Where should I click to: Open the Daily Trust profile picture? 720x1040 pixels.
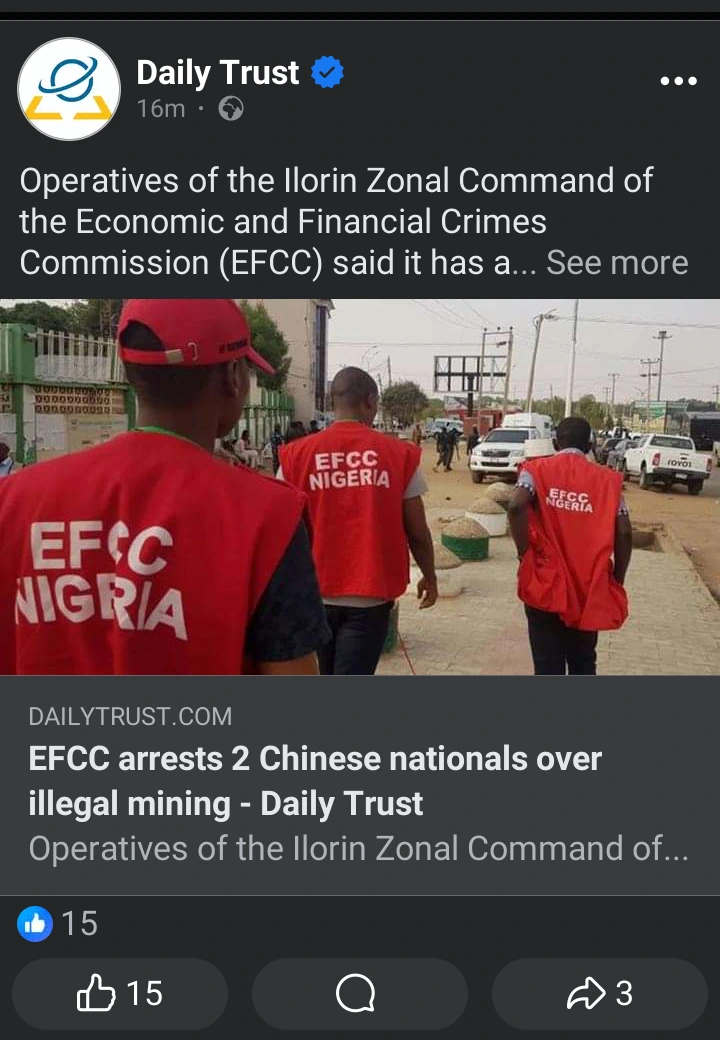coord(69,89)
